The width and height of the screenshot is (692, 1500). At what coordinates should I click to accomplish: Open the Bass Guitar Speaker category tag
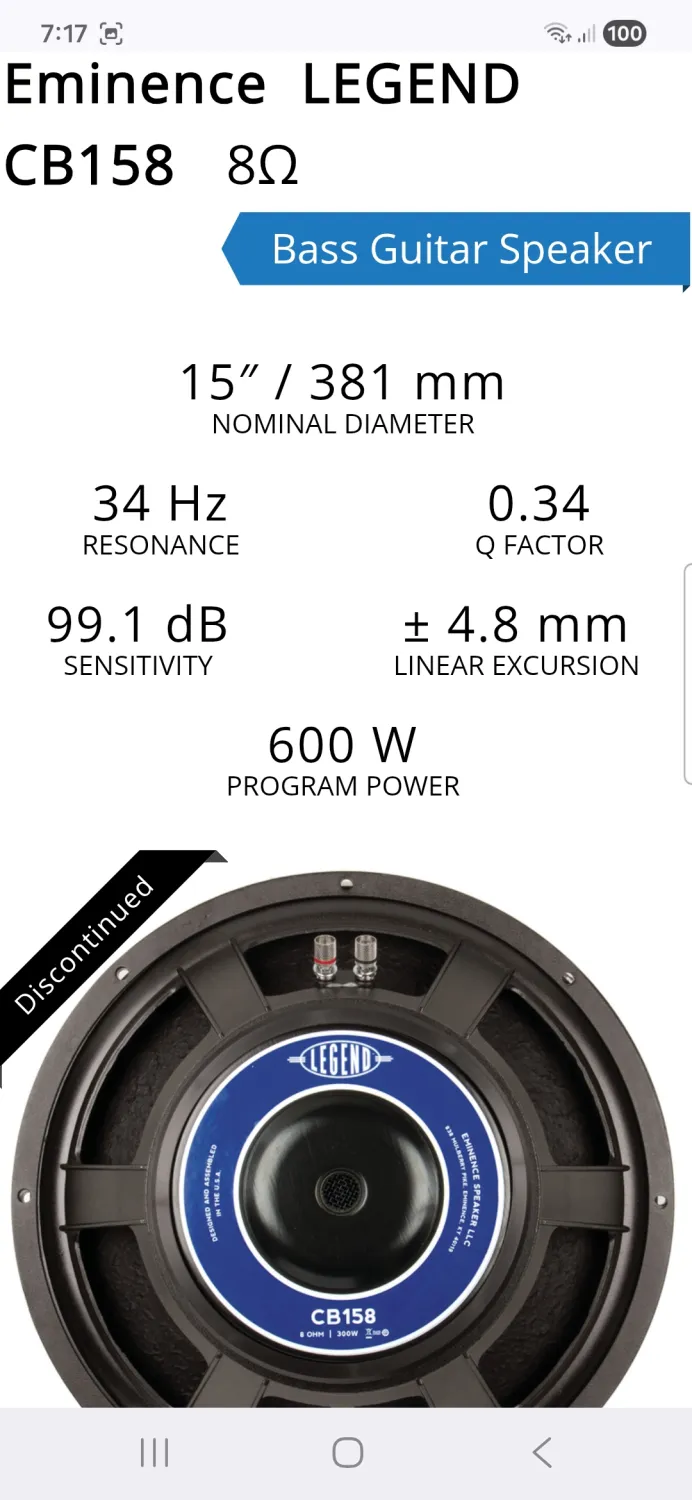[460, 249]
